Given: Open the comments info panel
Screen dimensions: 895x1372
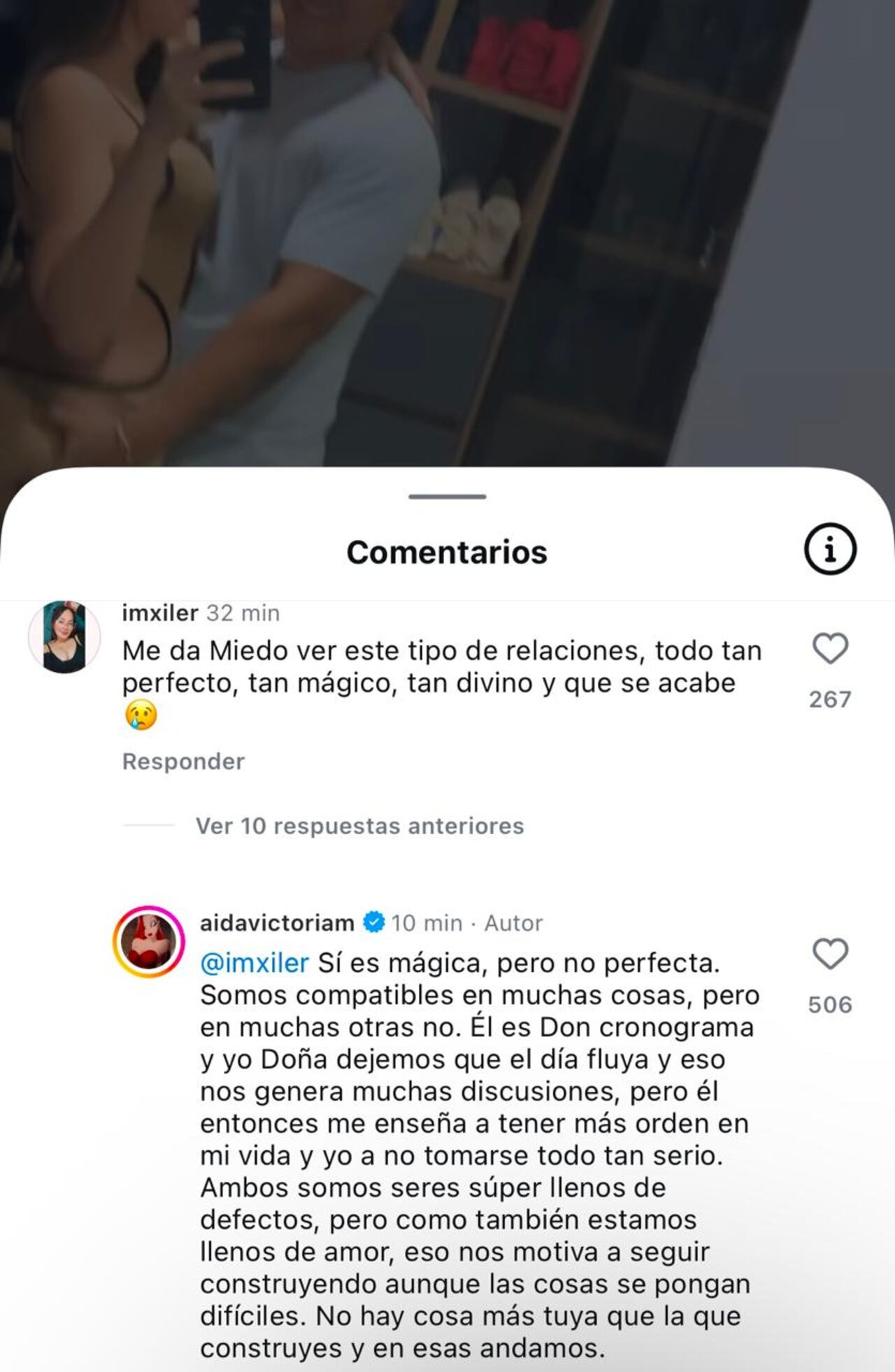Looking at the screenshot, I should click(x=829, y=550).
